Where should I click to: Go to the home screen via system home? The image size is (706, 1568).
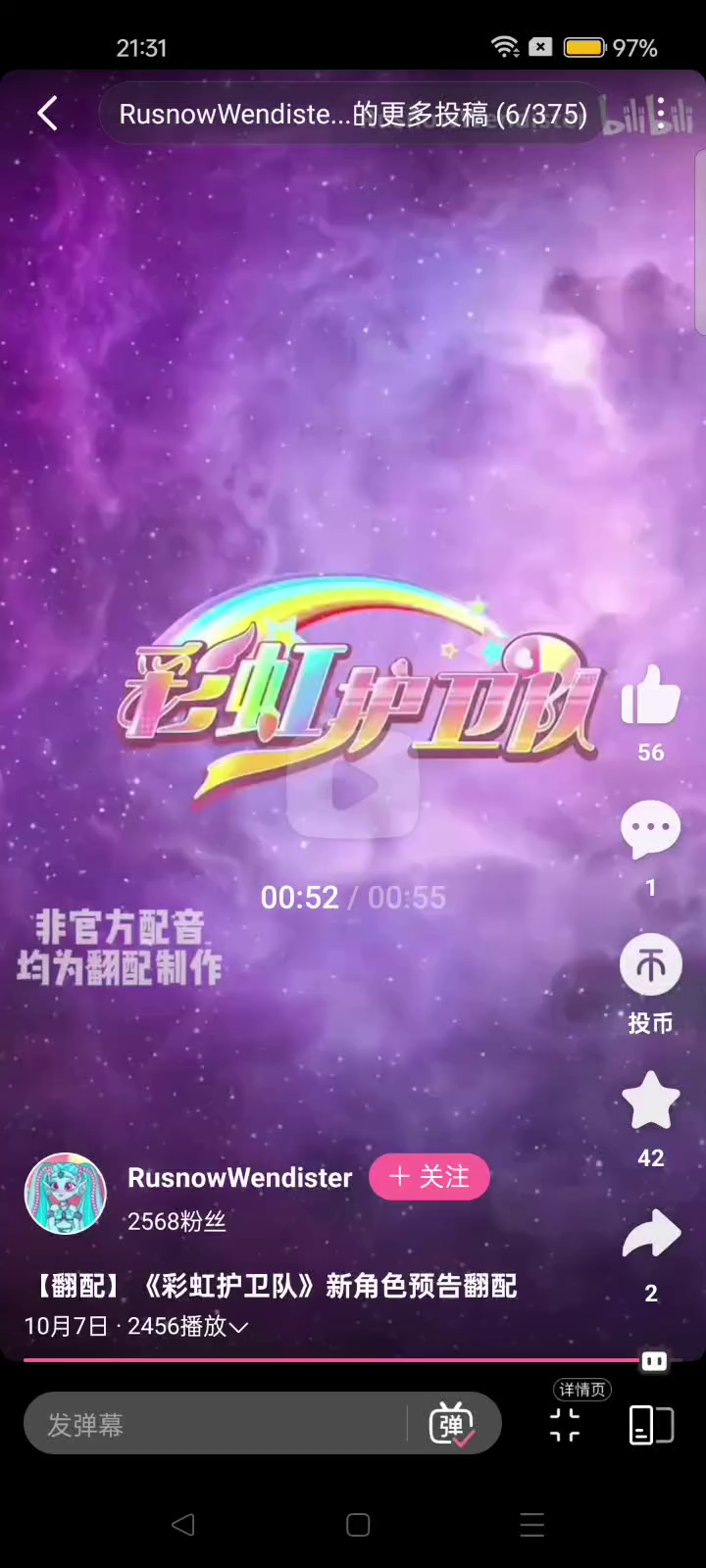(358, 1525)
